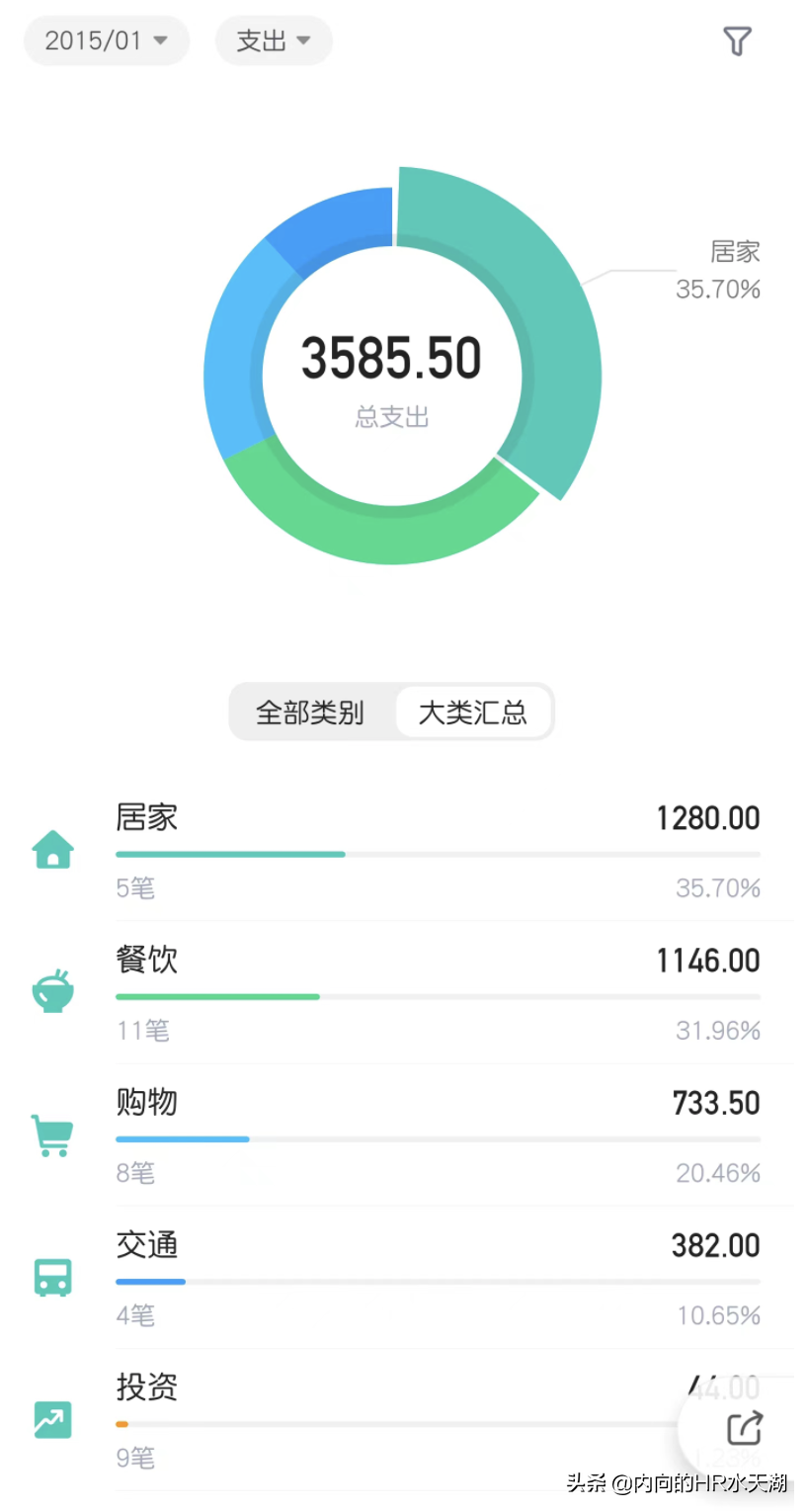The width and height of the screenshot is (806, 1512).
Task: Select the 餐饮 bowl icon
Action: click(51, 991)
